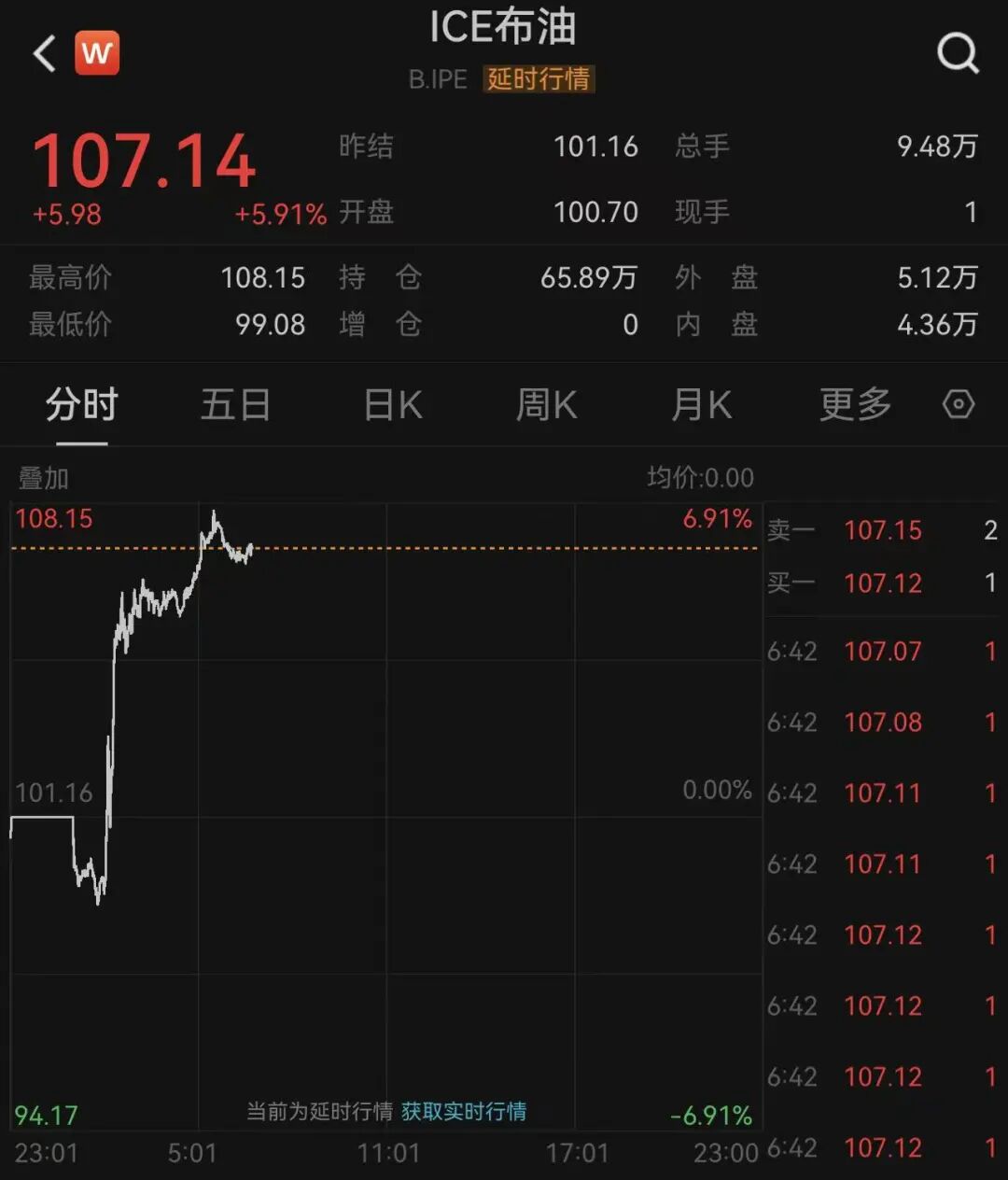Open the 月K monthly candlestick tab
Viewport: 1008px width, 1180px height.
(701, 404)
